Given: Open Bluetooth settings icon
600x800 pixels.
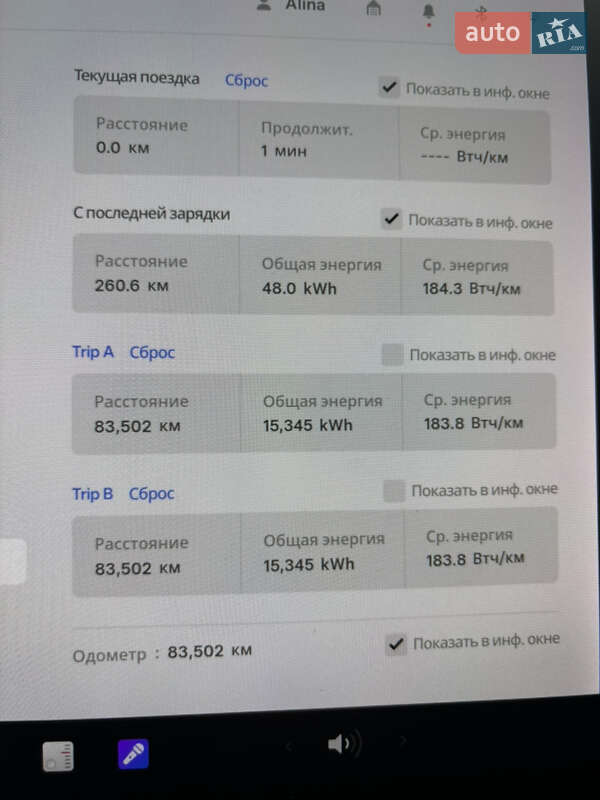Looking at the screenshot, I should point(479,10).
